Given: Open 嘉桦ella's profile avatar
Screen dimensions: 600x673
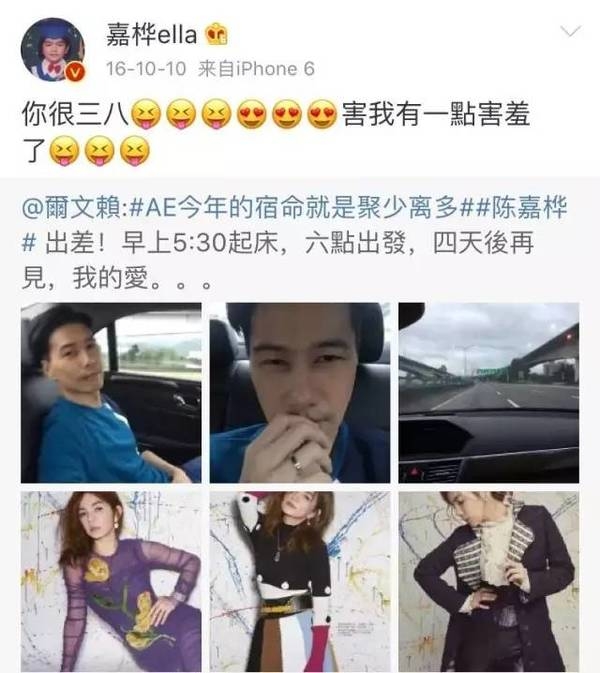Looking at the screenshot, I should (x=53, y=50).
